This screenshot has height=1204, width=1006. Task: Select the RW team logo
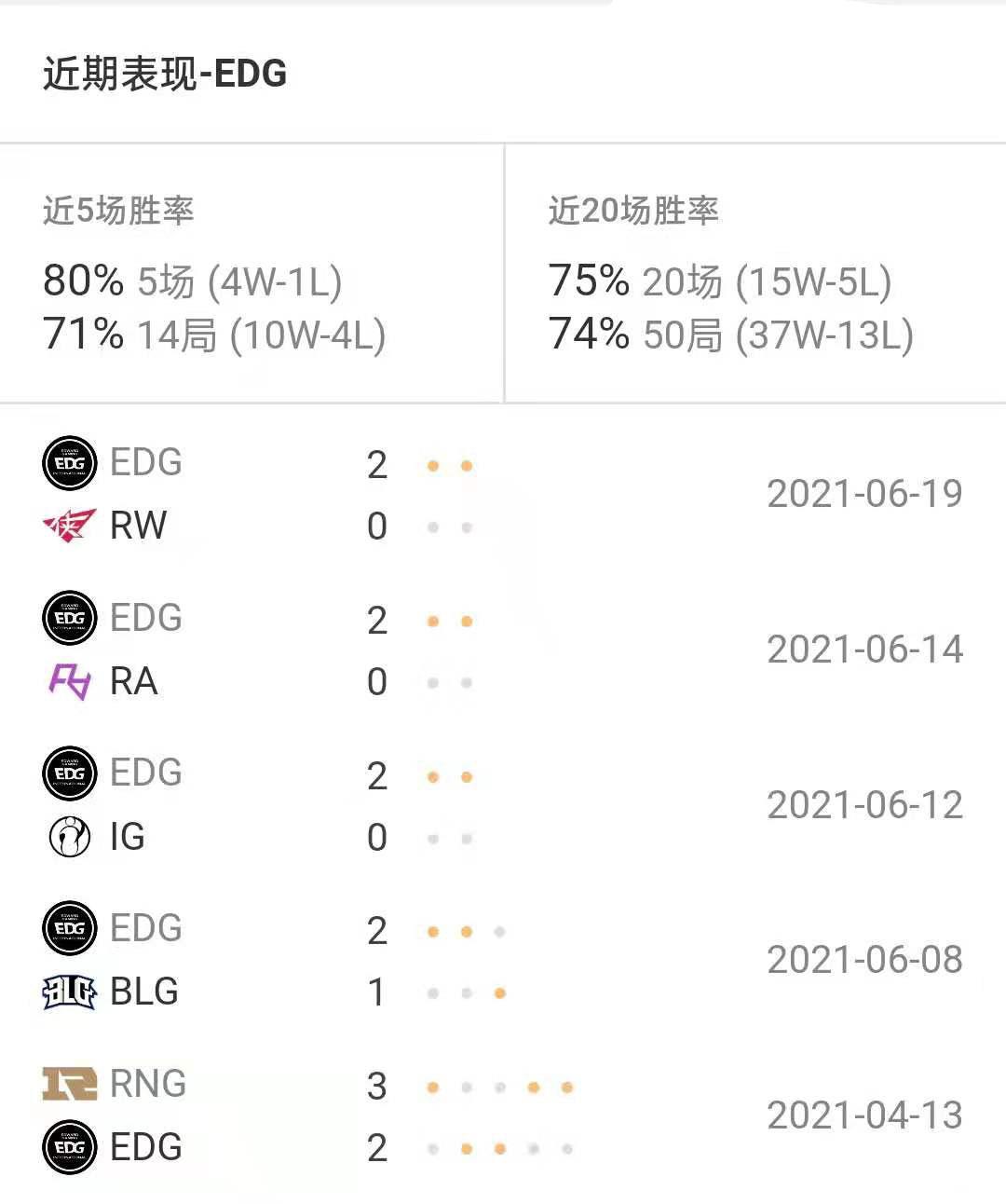tap(69, 526)
